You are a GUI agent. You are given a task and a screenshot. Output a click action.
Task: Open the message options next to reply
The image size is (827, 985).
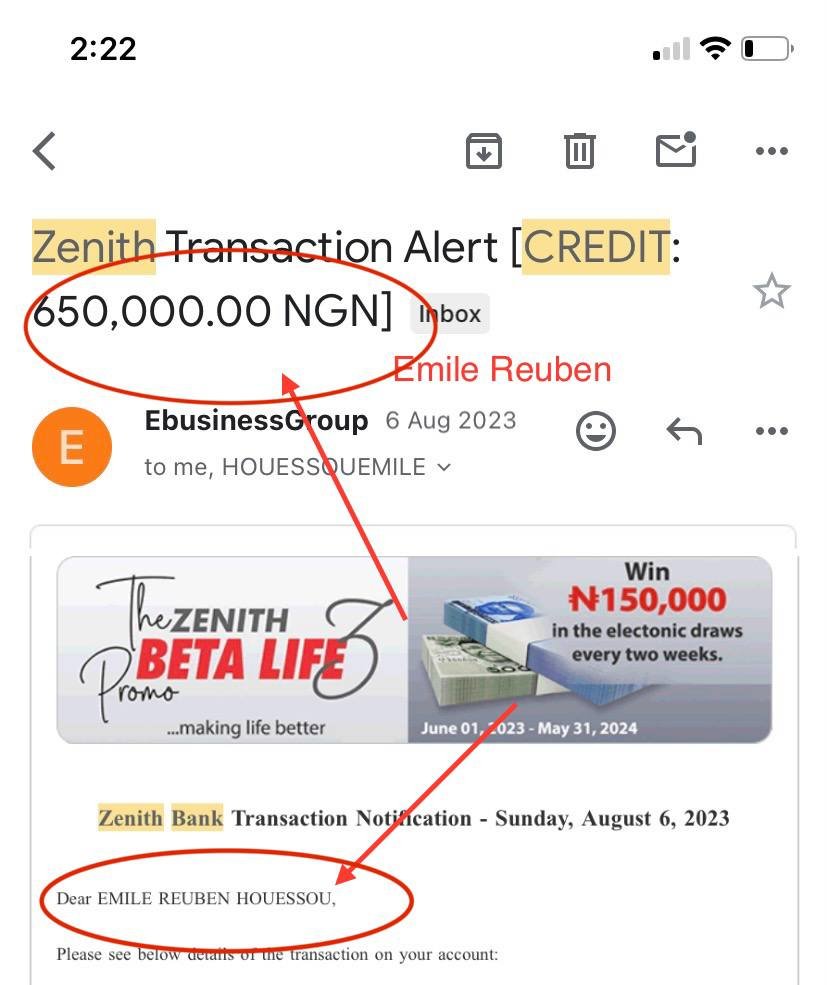[x=771, y=432]
